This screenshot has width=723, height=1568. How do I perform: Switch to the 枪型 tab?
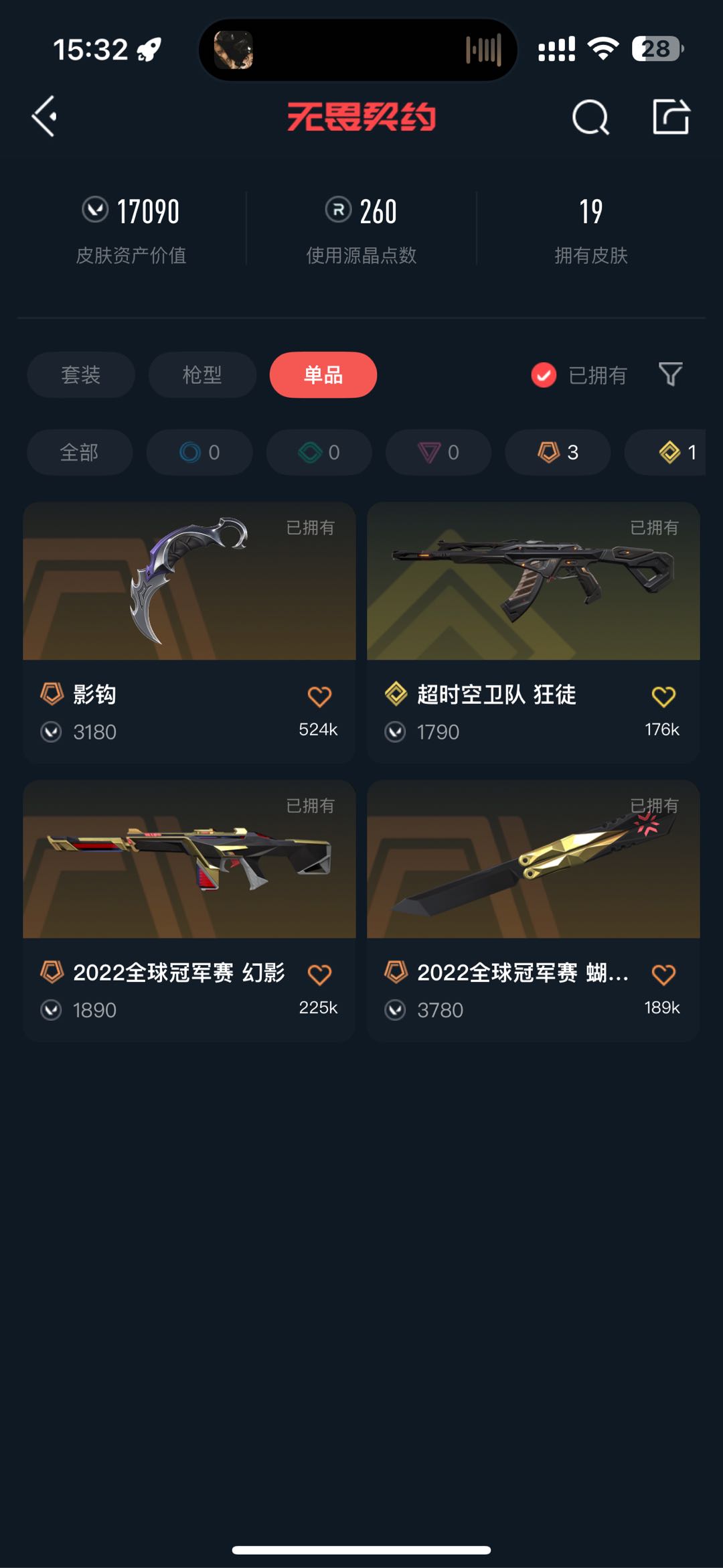pyautogui.click(x=202, y=375)
